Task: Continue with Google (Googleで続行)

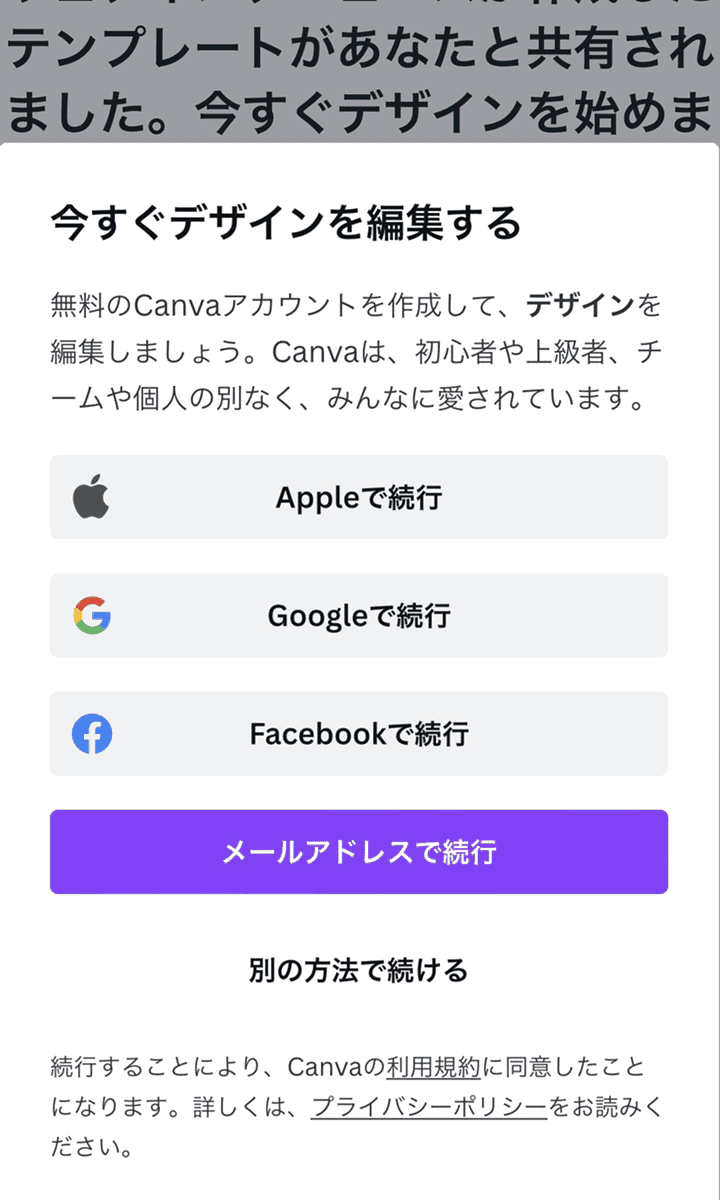Action: tap(359, 616)
